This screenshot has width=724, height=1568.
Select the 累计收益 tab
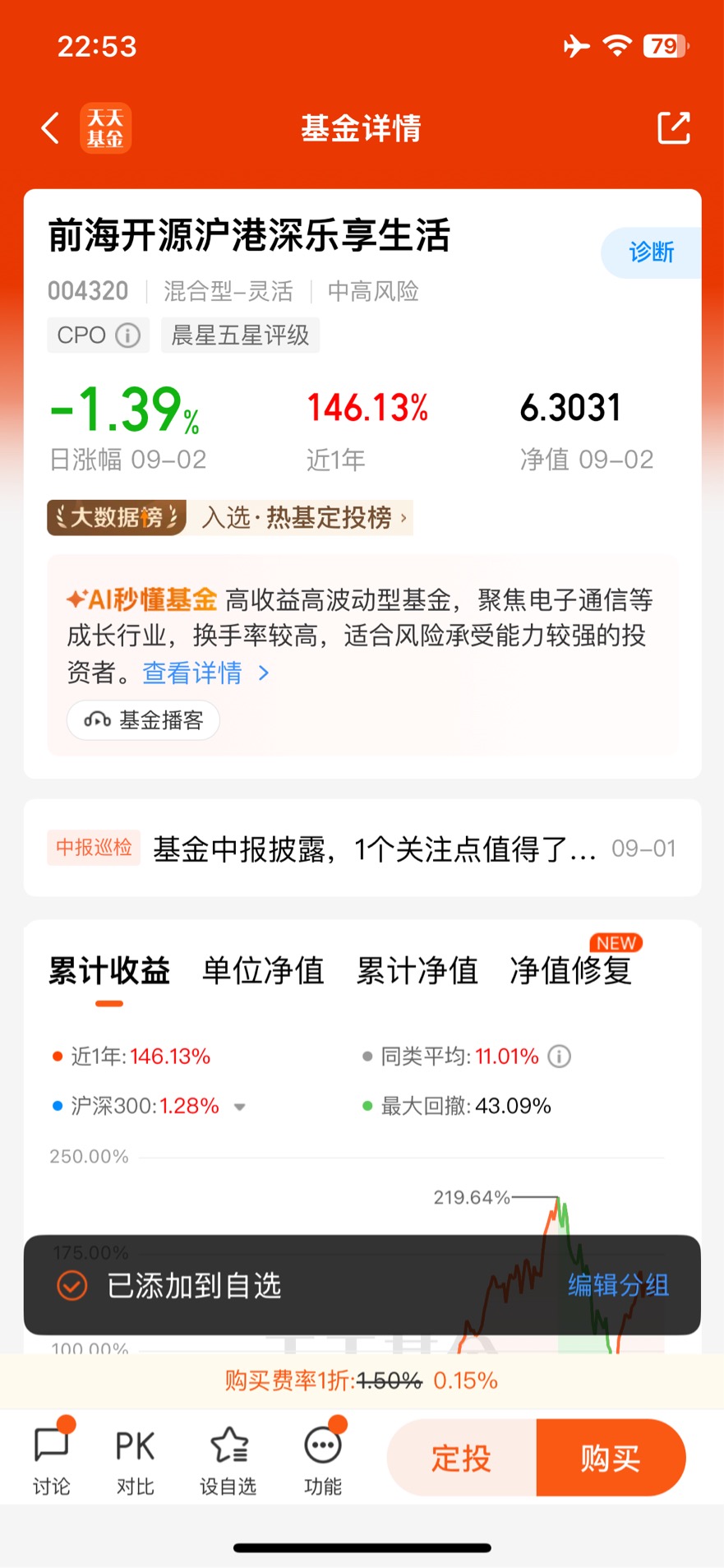pyautogui.click(x=109, y=971)
